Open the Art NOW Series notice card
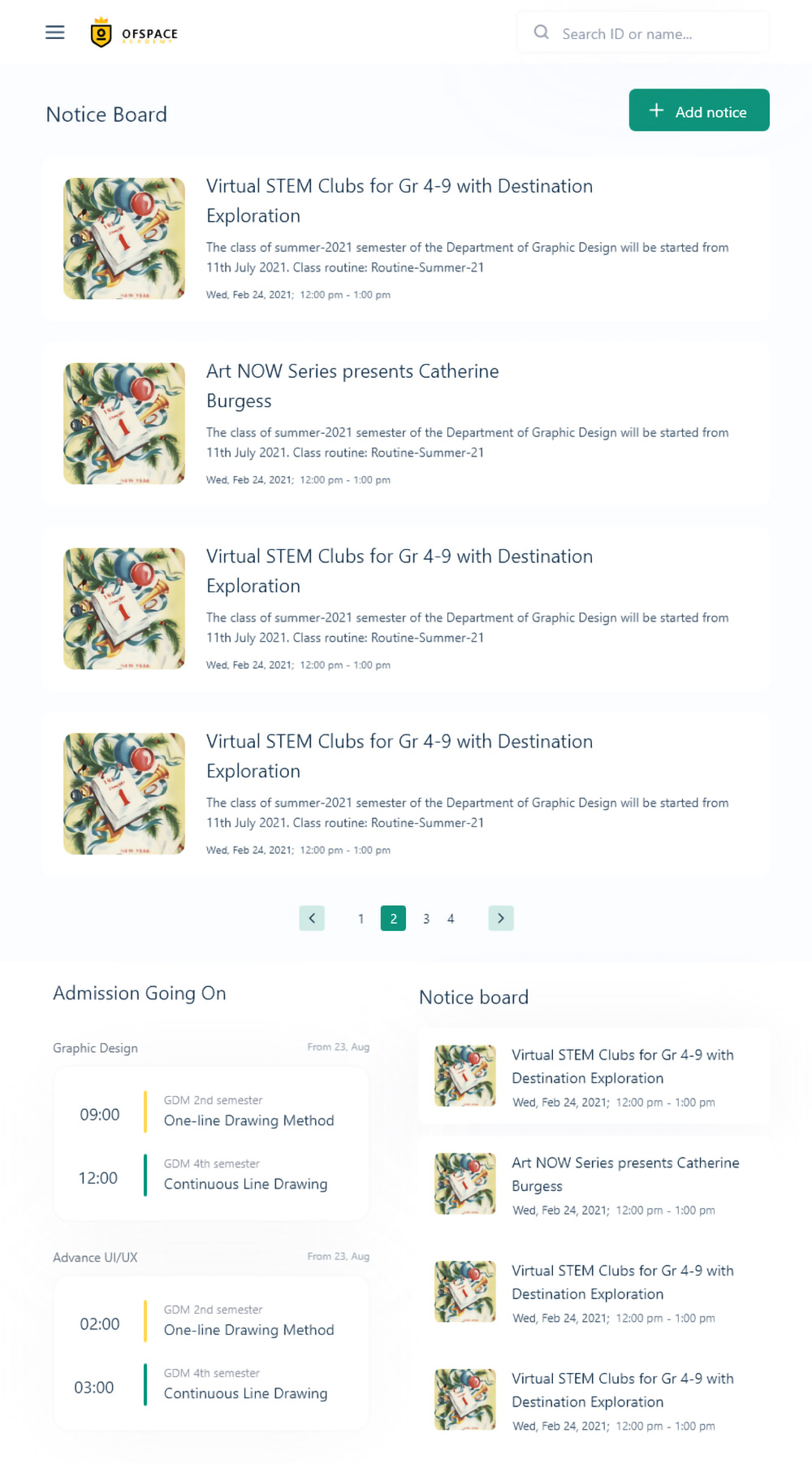The width and height of the screenshot is (812, 1464). [406, 423]
